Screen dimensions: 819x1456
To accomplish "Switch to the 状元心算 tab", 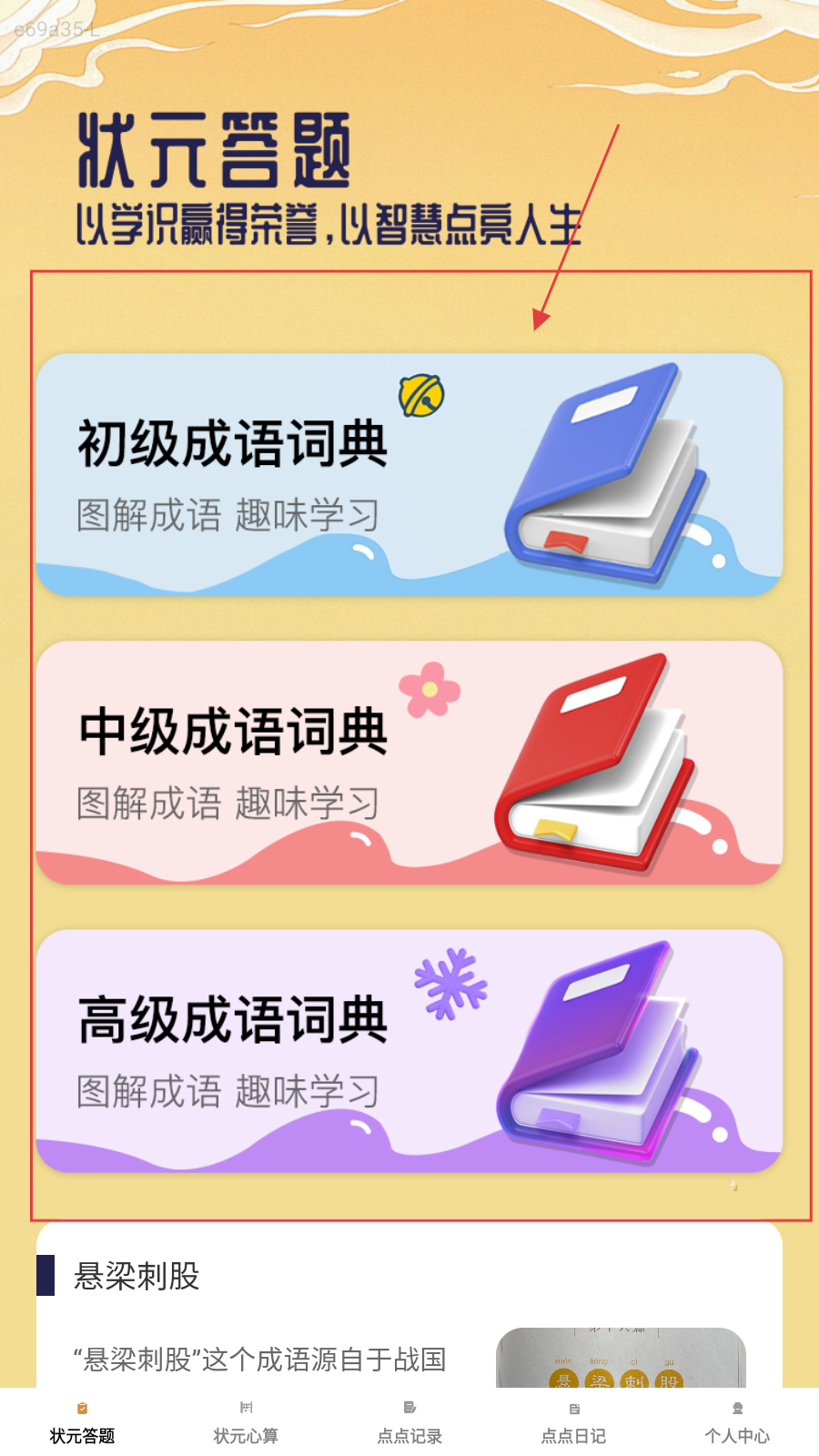I will [246, 1423].
